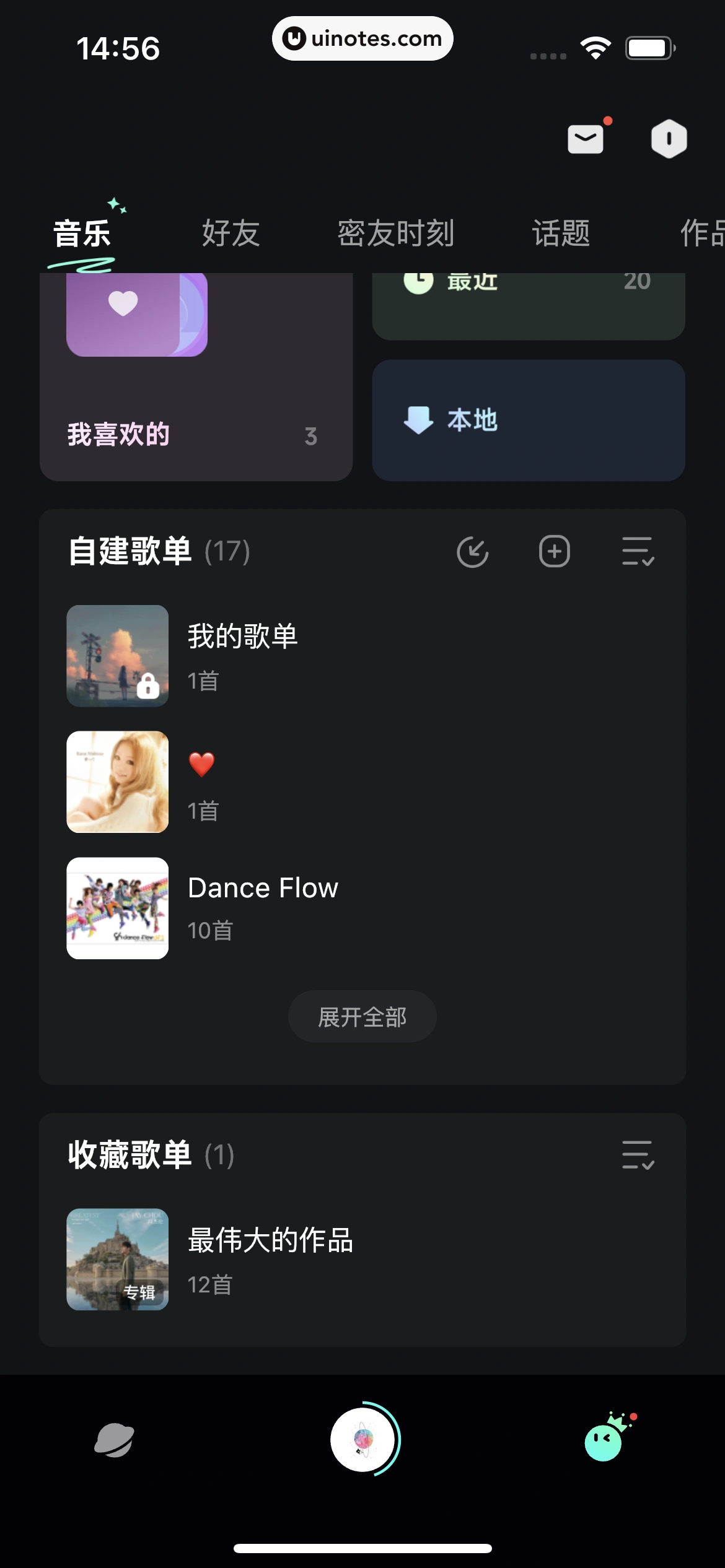Expand all playlists with 展开全部
725x1568 pixels.
coord(362,1016)
